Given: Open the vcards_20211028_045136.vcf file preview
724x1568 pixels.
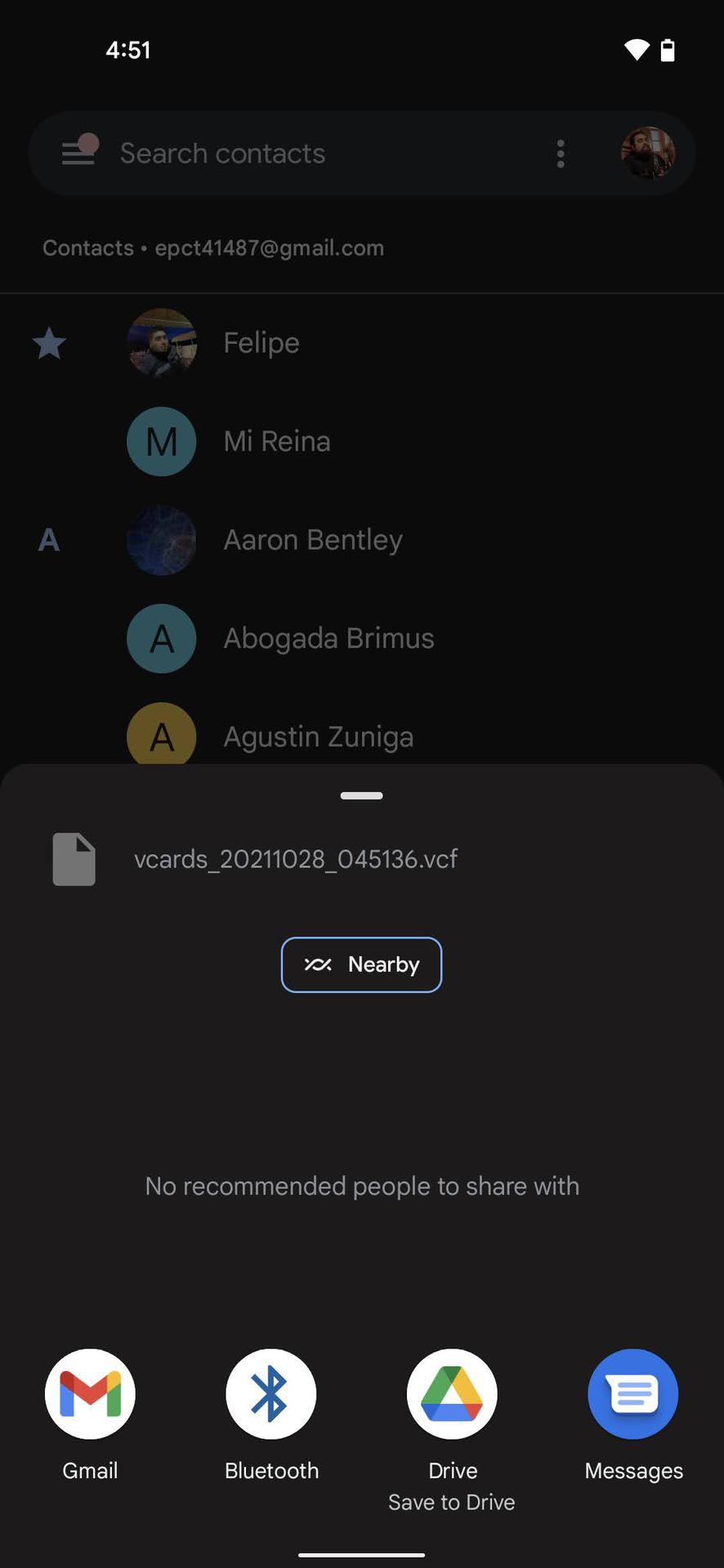Looking at the screenshot, I should point(294,859).
